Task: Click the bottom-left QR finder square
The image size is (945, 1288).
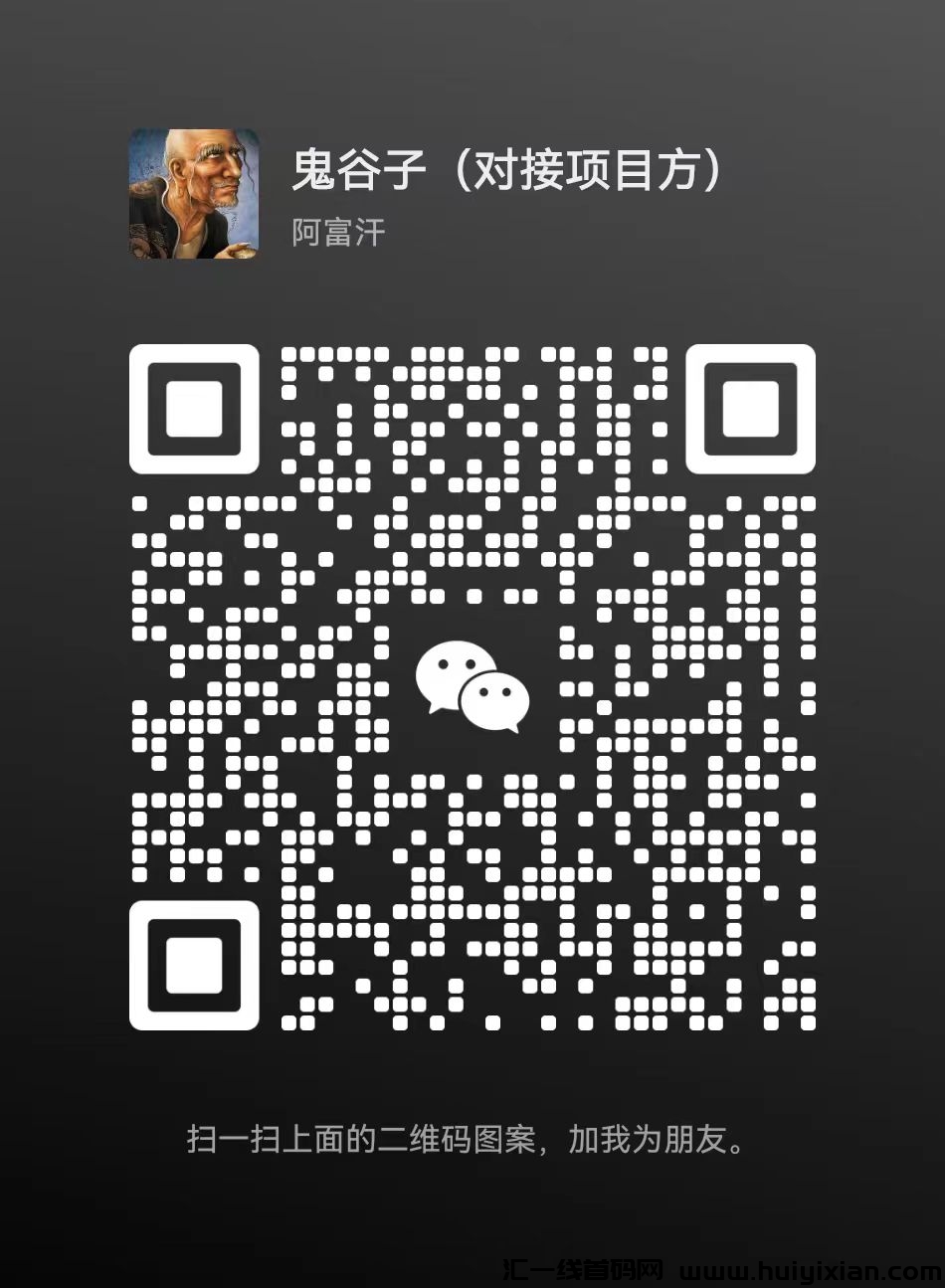Action: [x=195, y=965]
